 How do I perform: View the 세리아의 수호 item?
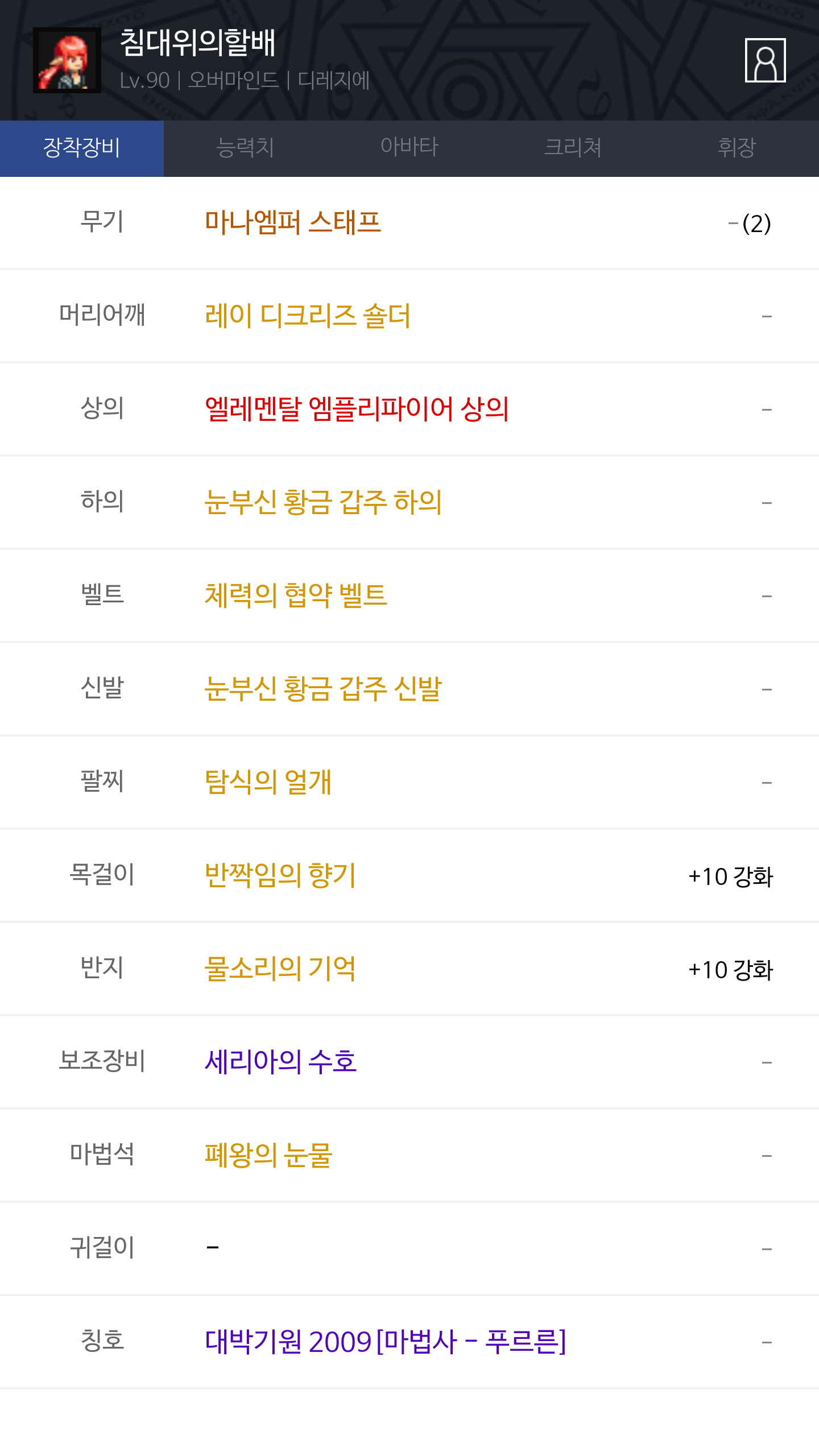(x=280, y=1062)
